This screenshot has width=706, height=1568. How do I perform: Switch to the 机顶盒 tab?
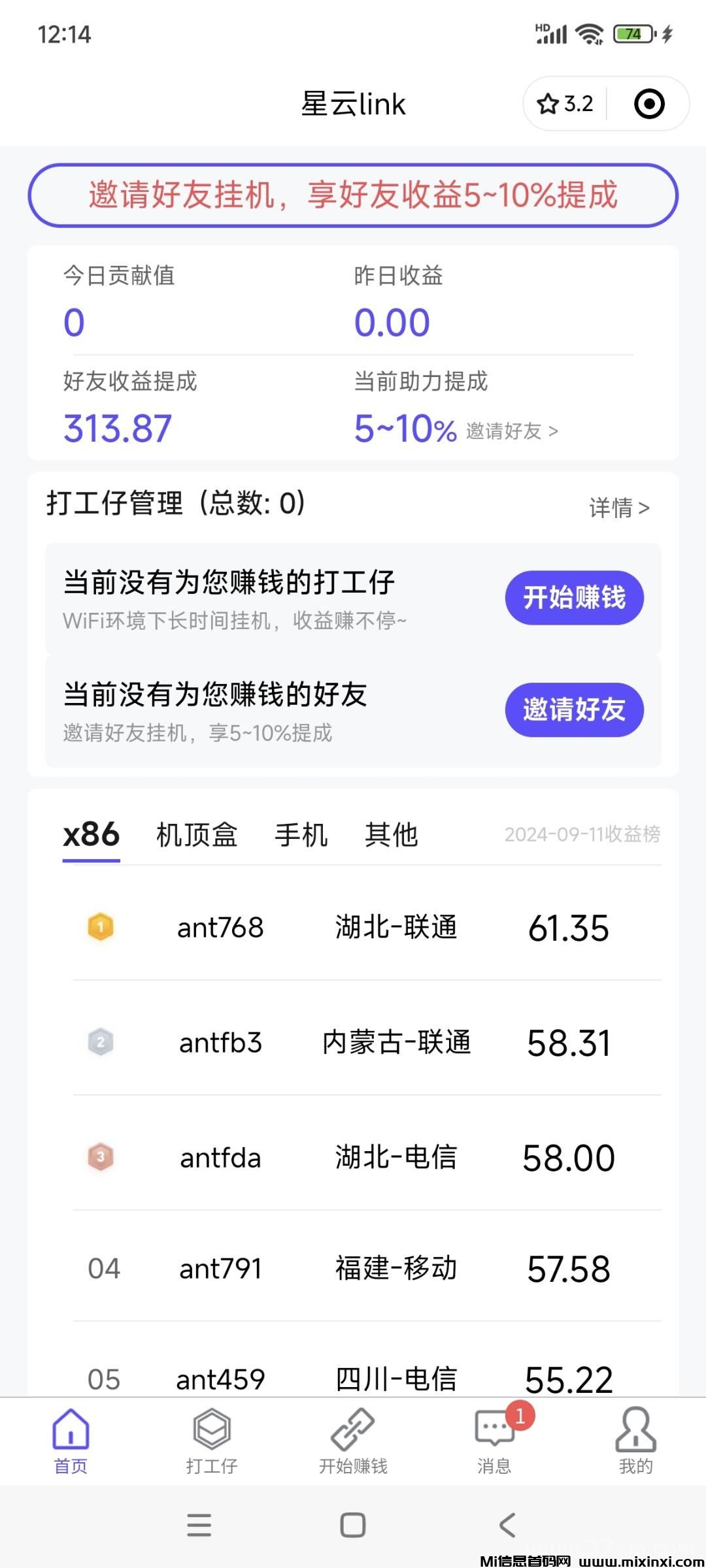tap(198, 834)
